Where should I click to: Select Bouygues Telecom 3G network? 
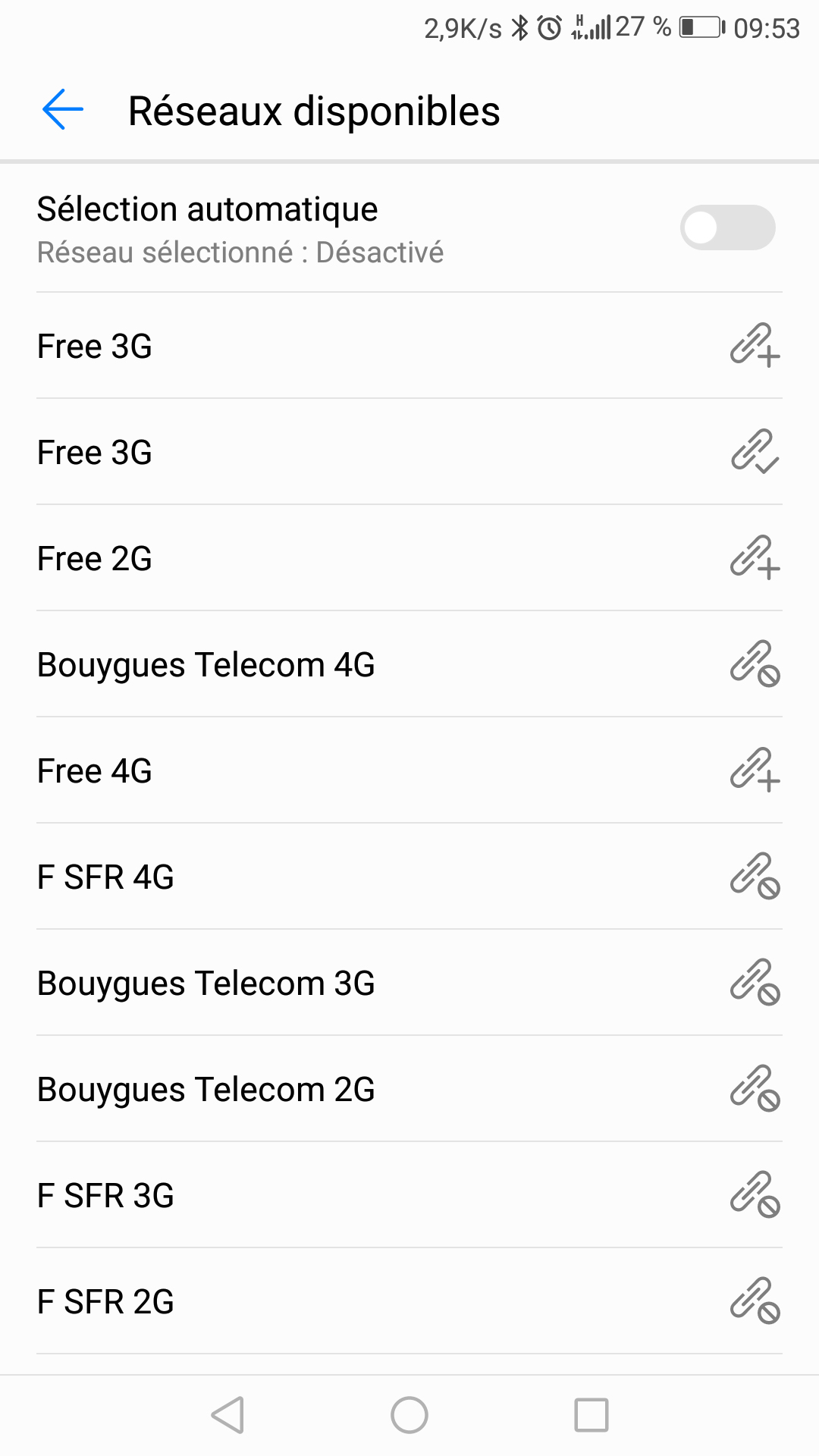(409, 983)
